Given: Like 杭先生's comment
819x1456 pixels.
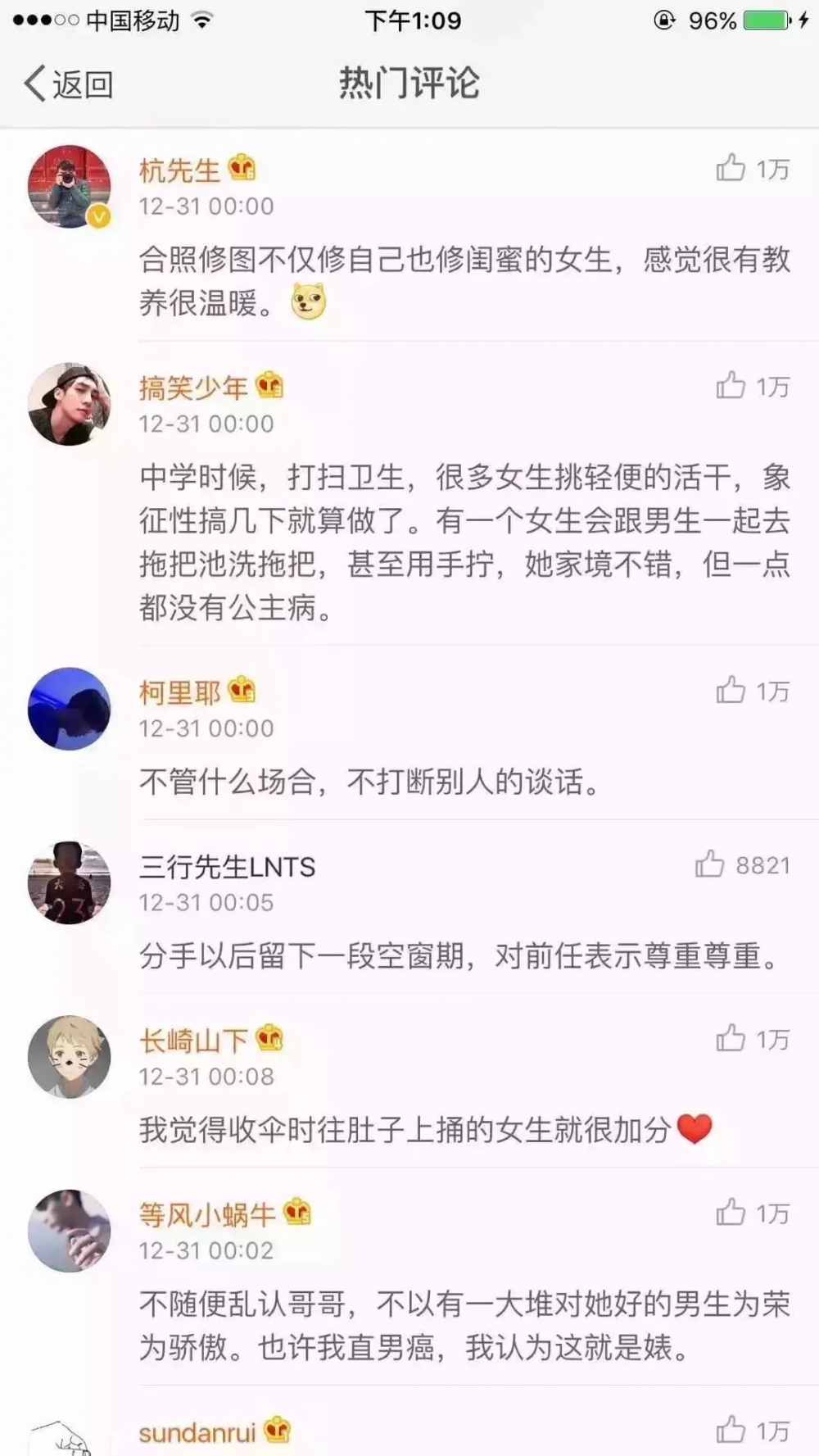Looking at the screenshot, I should [752, 168].
